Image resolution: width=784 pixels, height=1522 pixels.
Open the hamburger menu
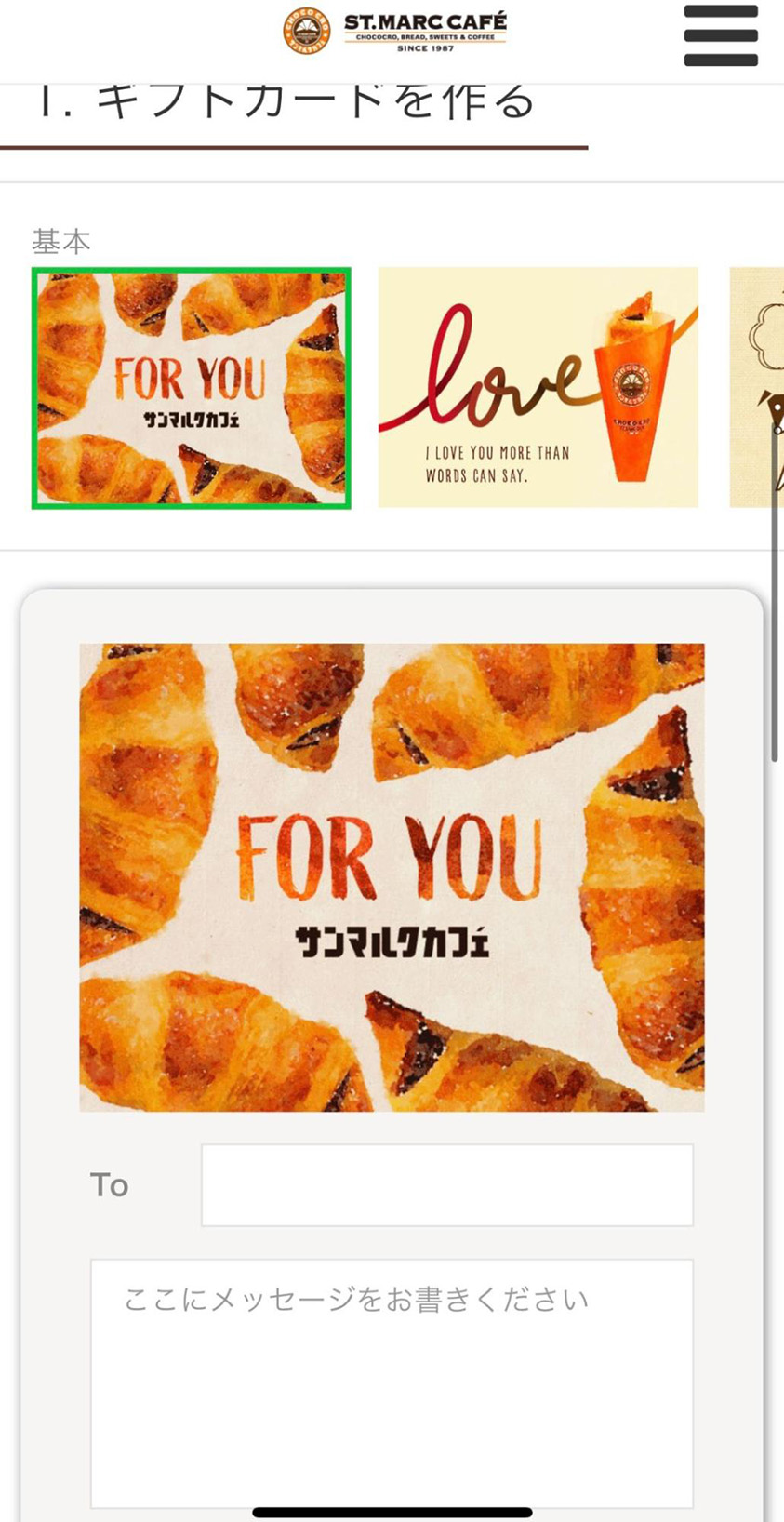tap(720, 36)
